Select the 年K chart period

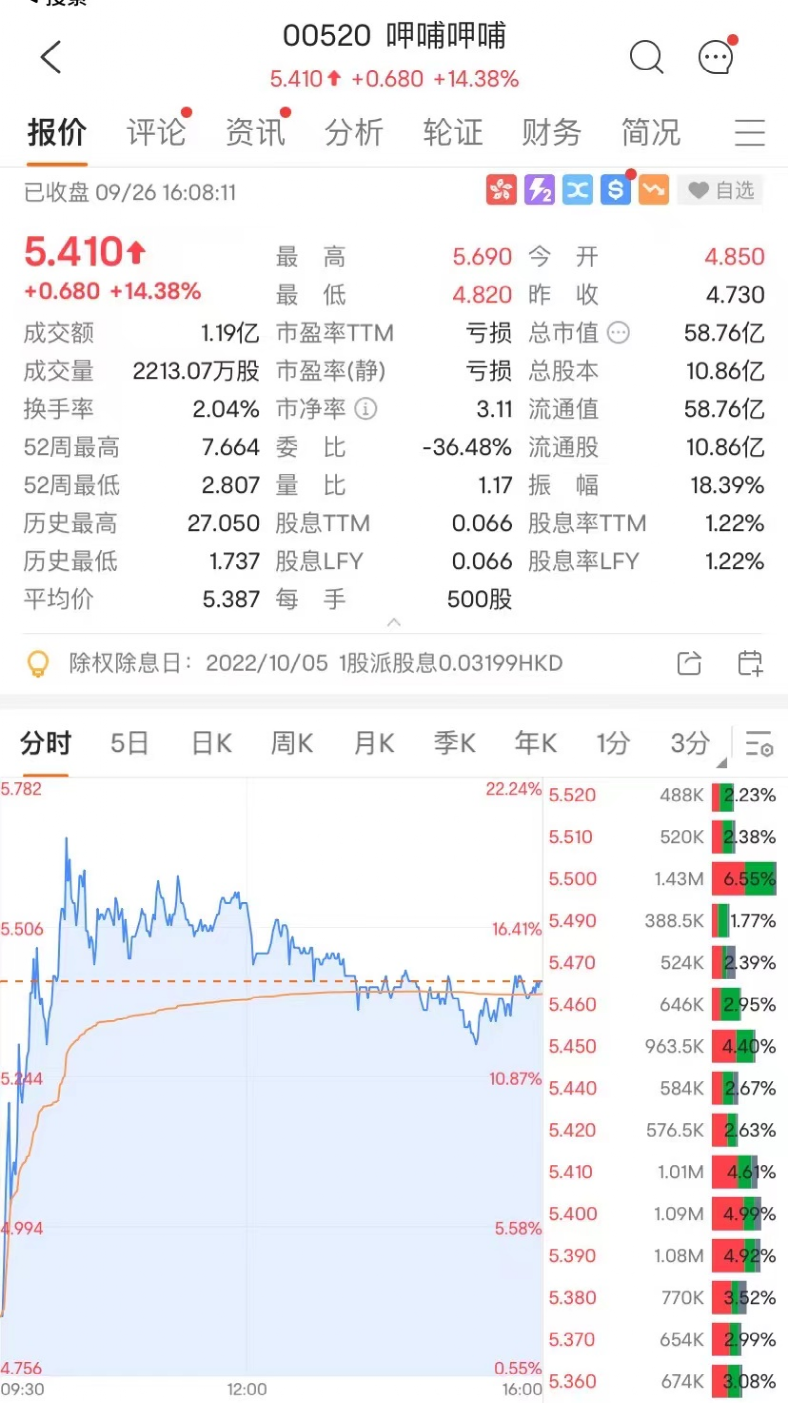pos(535,743)
